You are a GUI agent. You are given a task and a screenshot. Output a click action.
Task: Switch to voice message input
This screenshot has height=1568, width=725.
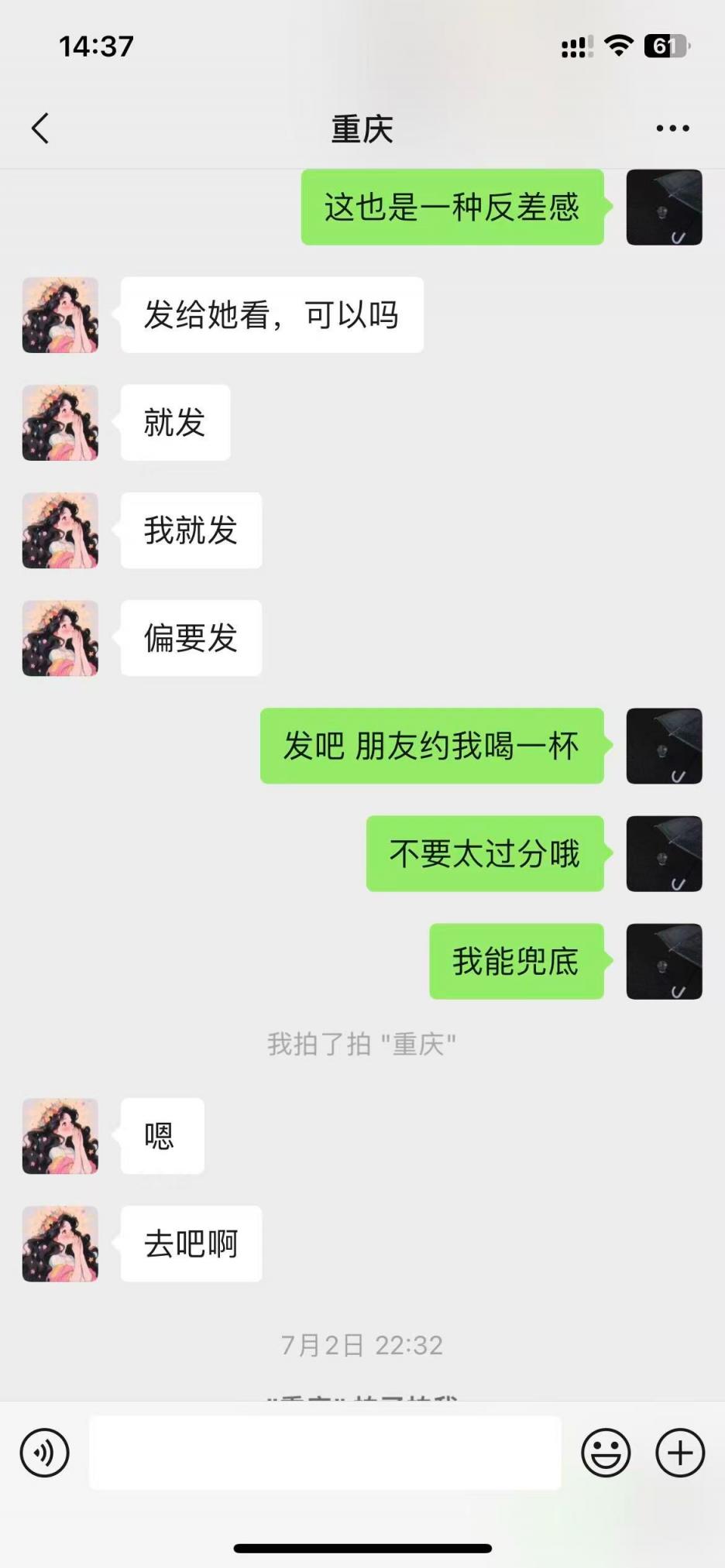(x=45, y=1453)
